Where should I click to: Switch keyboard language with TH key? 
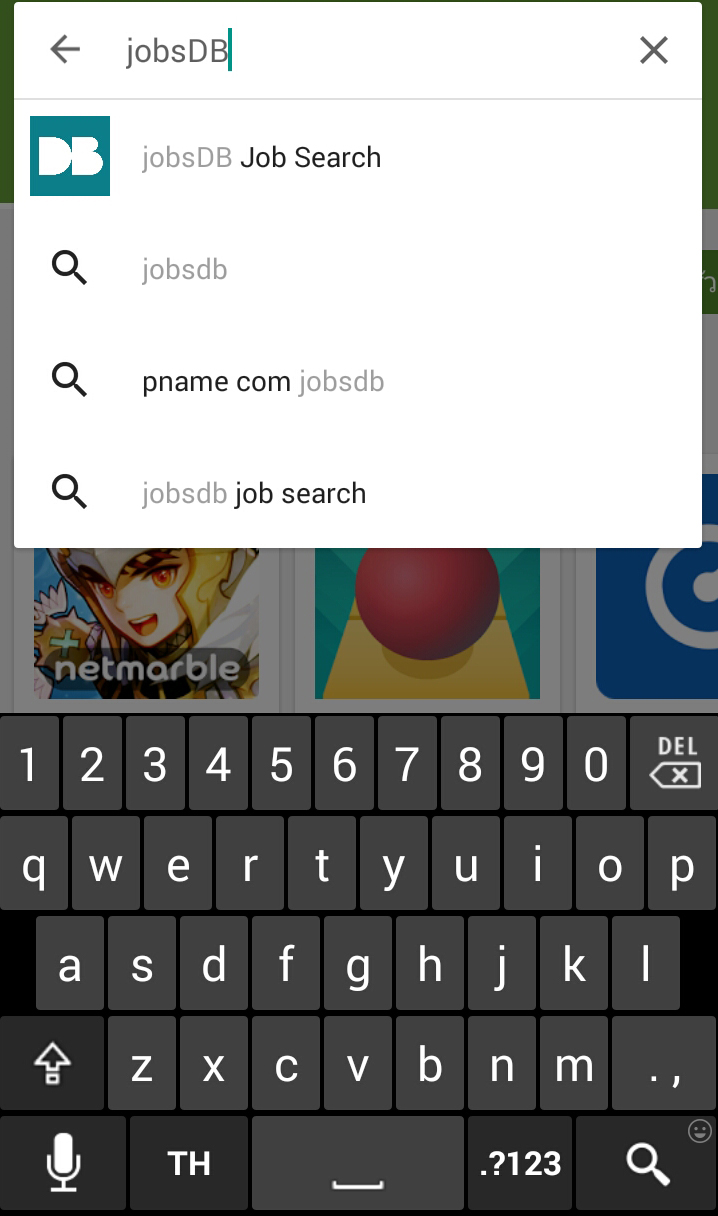(188, 1163)
